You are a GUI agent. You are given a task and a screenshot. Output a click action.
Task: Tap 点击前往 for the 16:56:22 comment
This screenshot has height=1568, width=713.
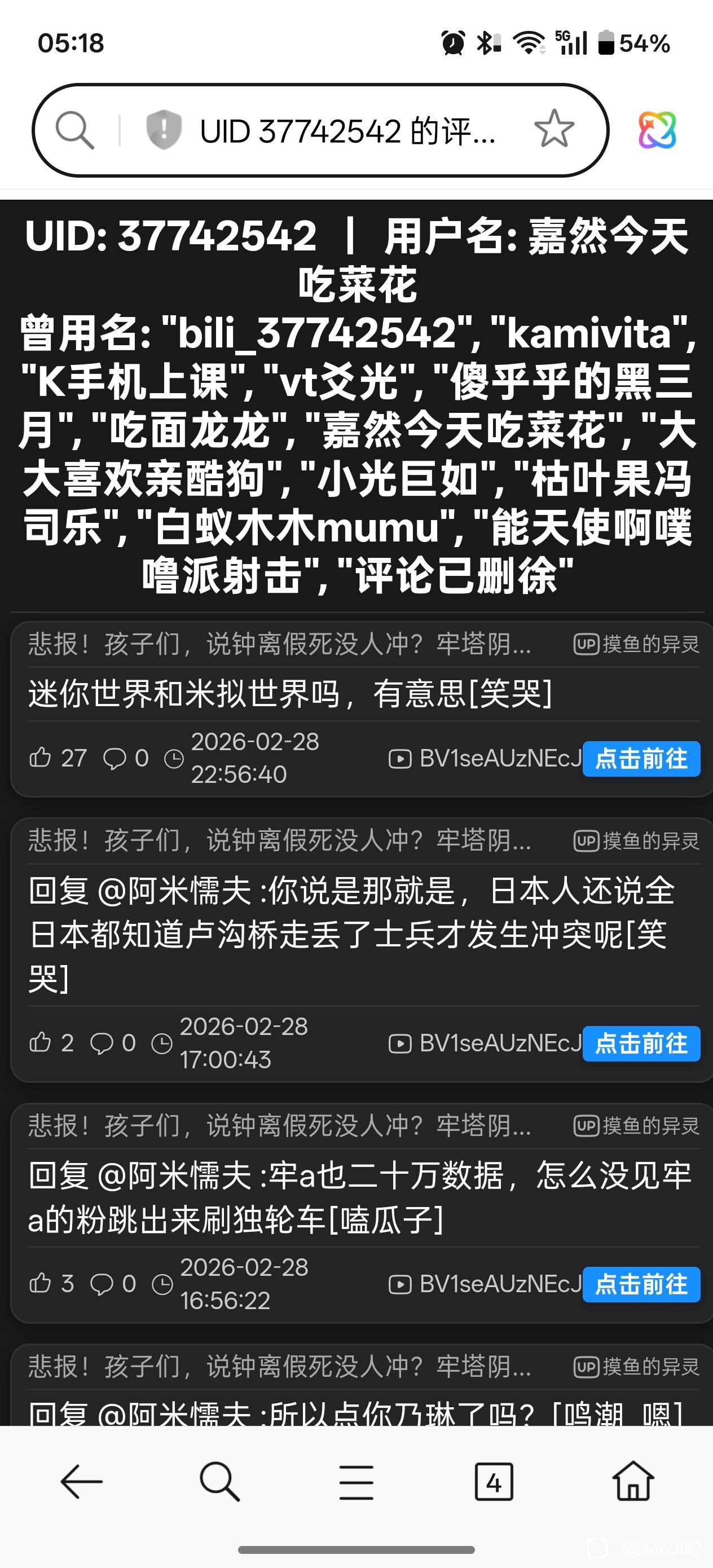pyautogui.click(x=641, y=1284)
